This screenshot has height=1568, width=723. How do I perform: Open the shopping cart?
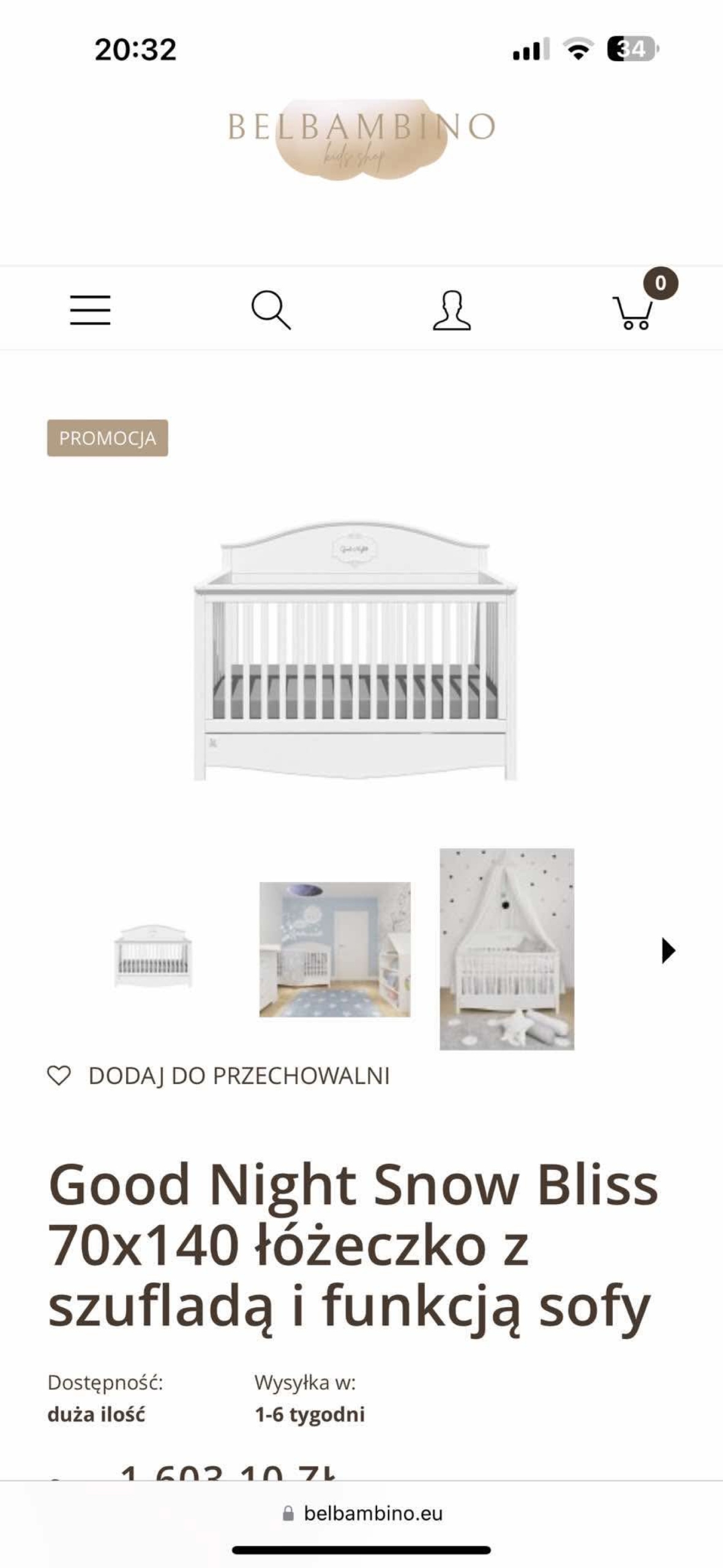pyautogui.click(x=634, y=311)
